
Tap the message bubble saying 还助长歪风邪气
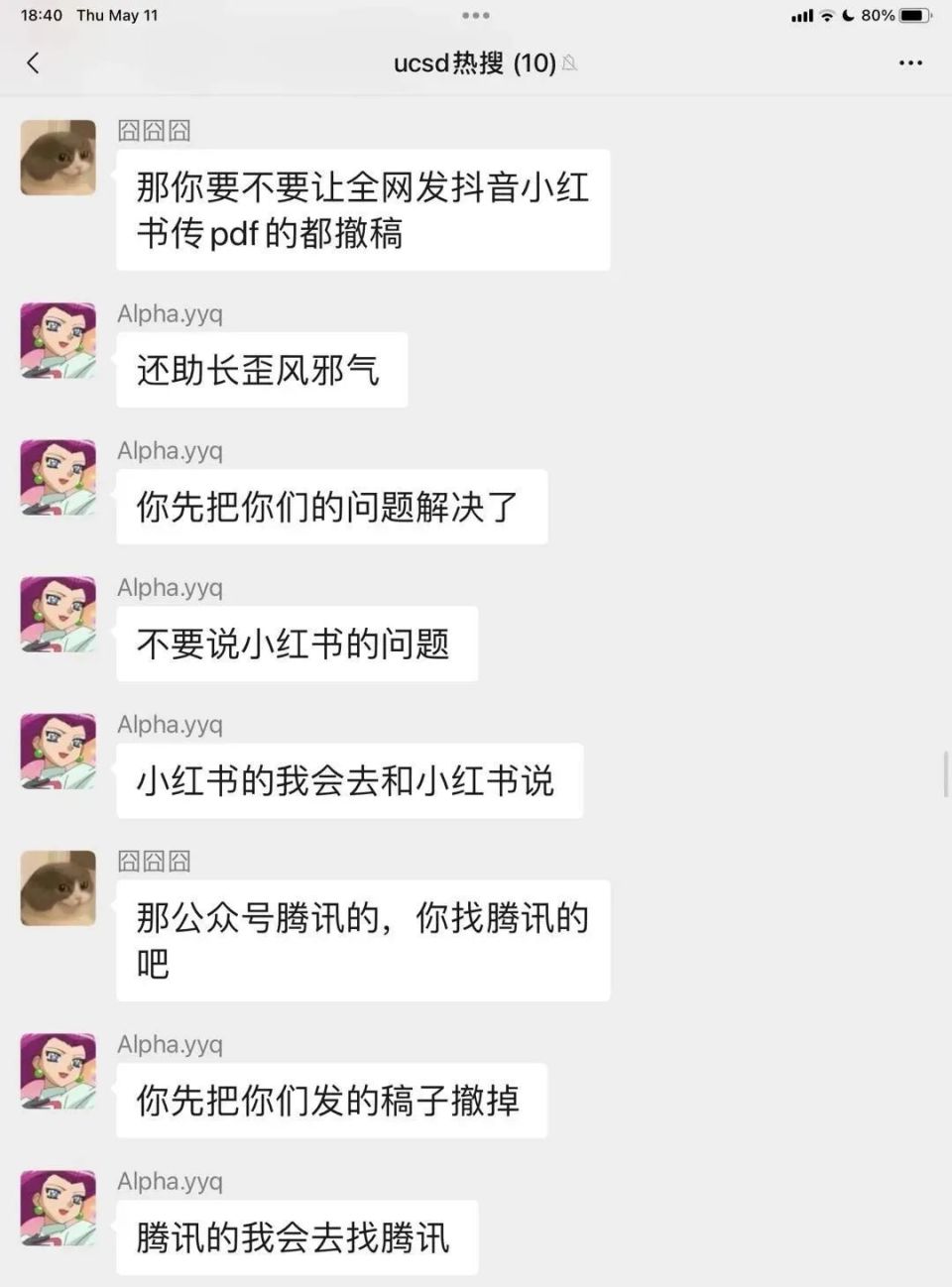point(261,369)
